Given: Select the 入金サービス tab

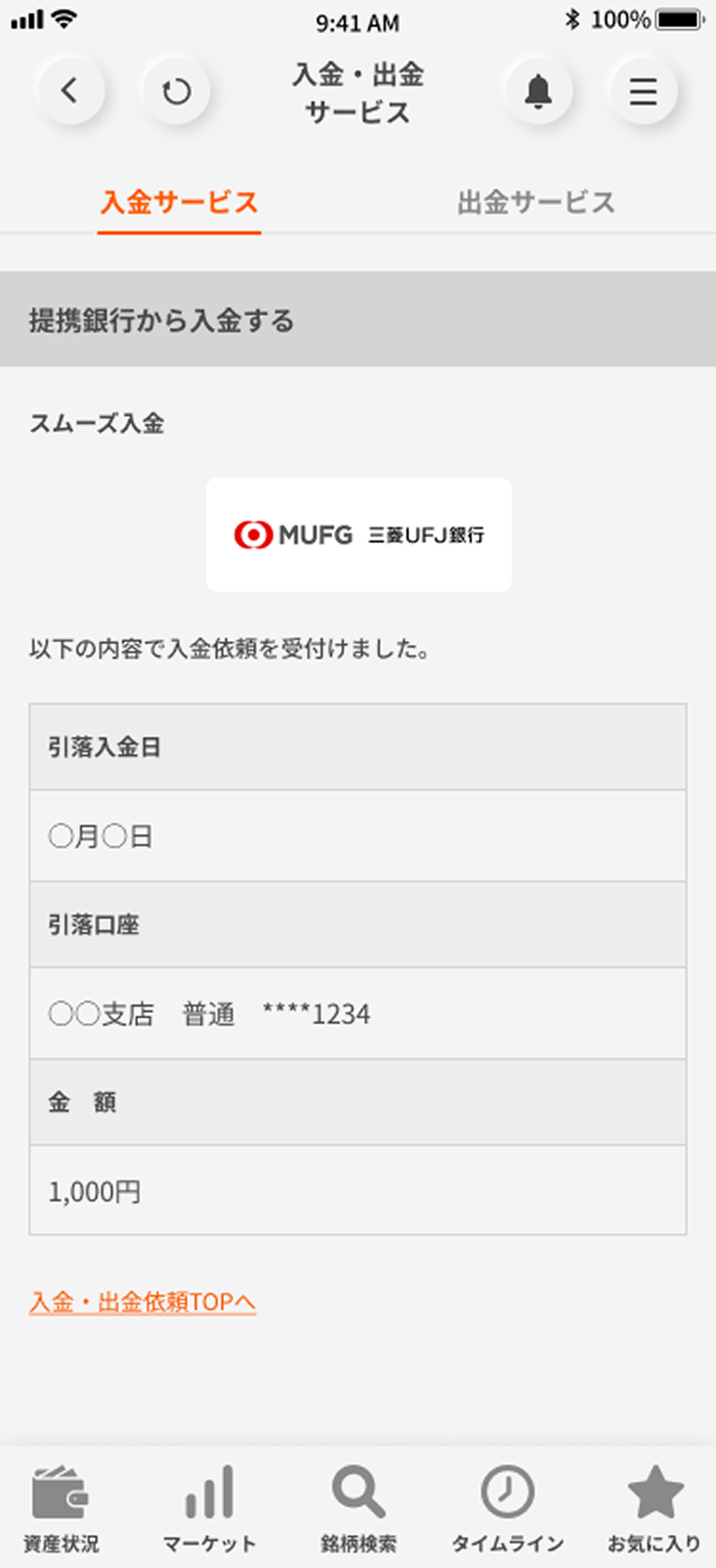Looking at the screenshot, I should pyautogui.click(x=179, y=203).
